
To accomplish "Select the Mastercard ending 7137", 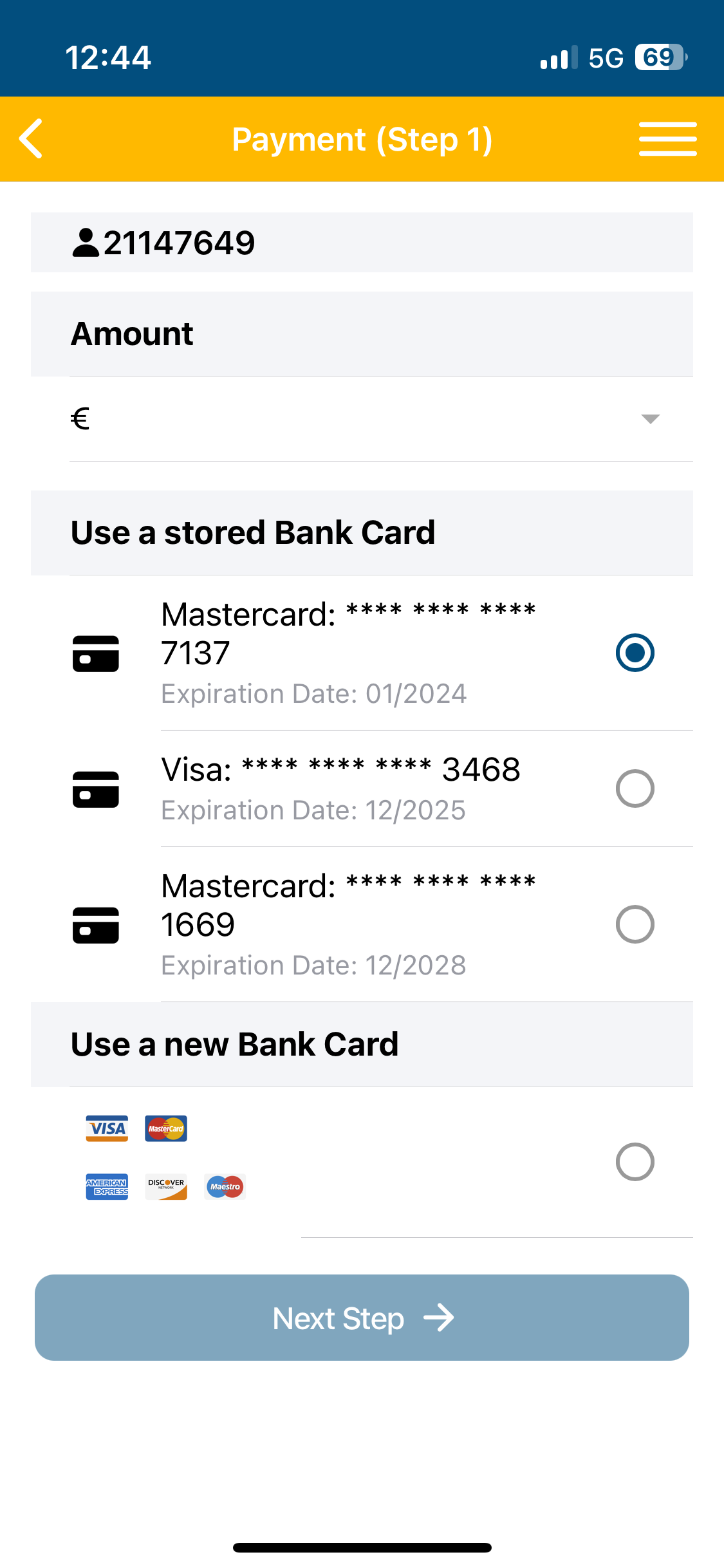I will pos(635,653).
